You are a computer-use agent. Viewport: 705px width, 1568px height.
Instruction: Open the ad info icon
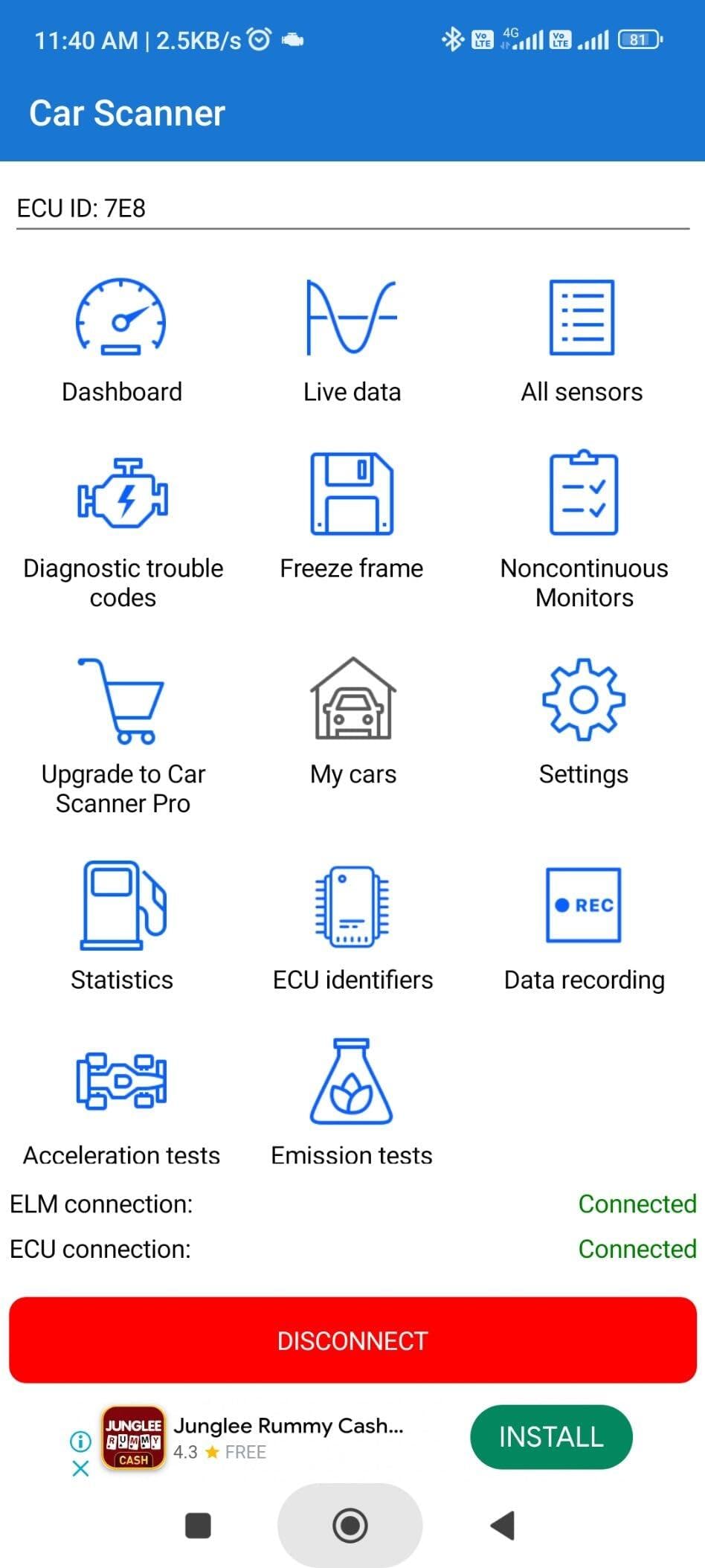(80, 1441)
